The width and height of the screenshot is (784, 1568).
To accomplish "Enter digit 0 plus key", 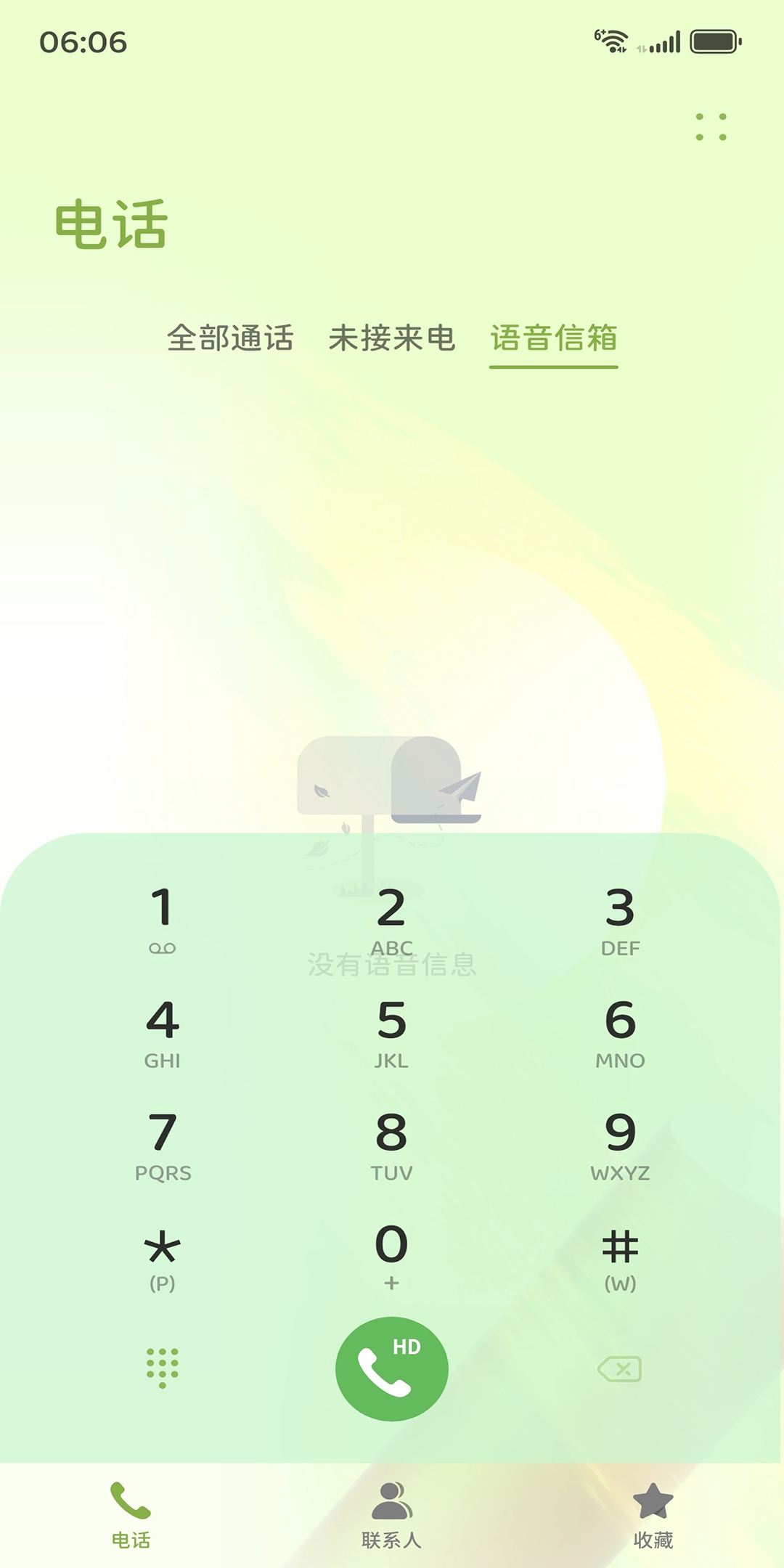I will pos(391,1256).
